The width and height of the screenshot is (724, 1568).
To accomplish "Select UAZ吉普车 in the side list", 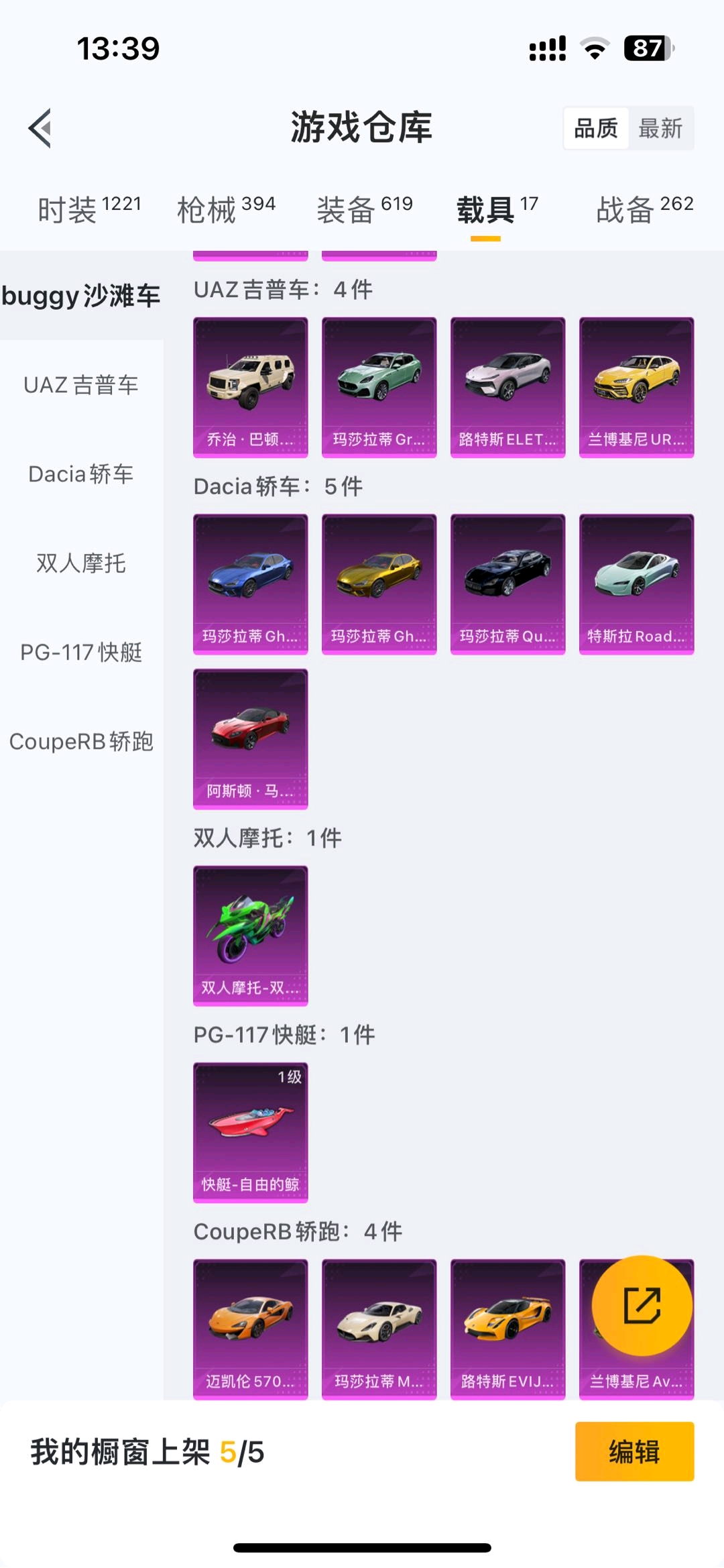I will coord(81,385).
